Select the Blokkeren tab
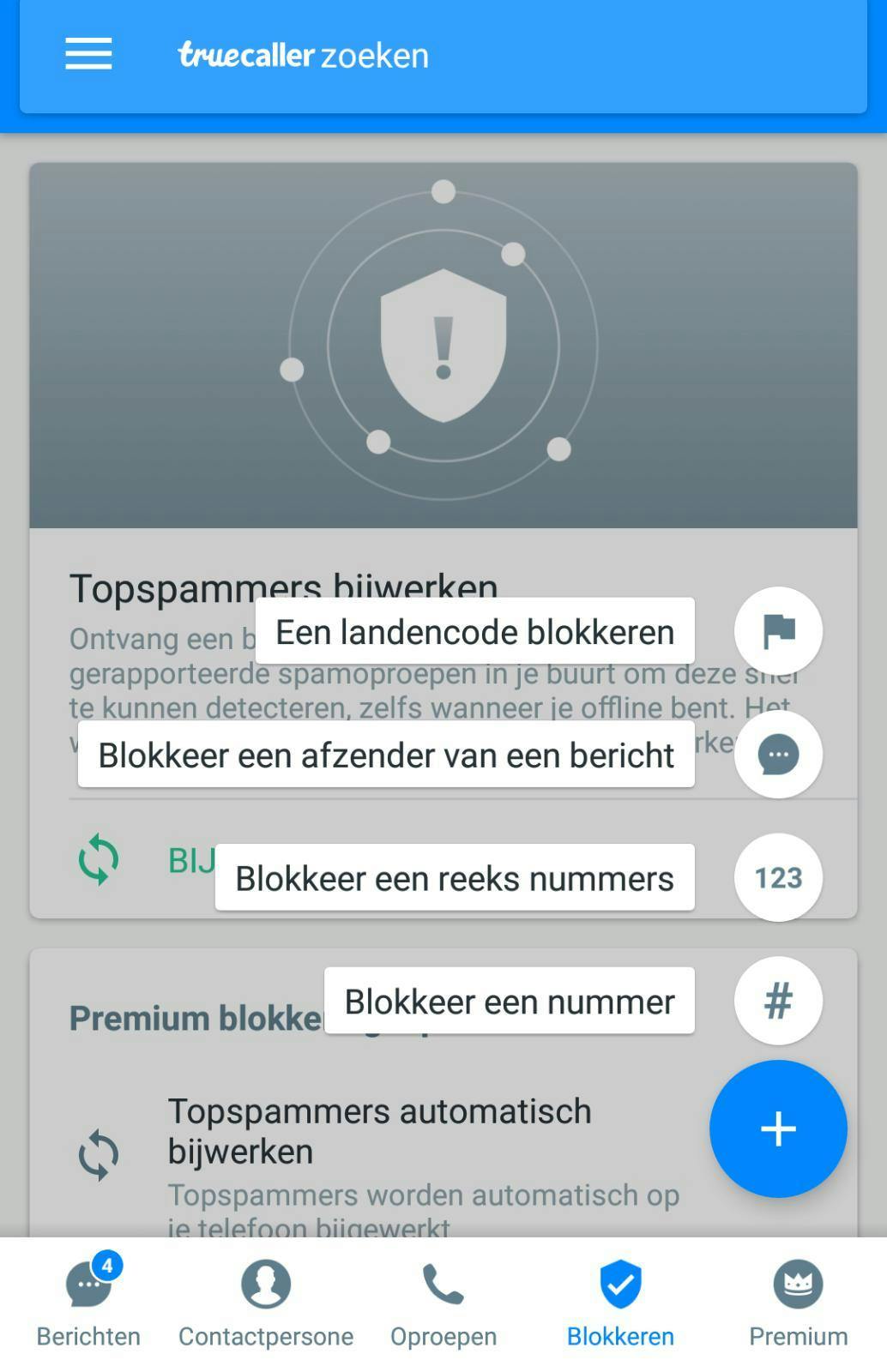The height and width of the screenshot is (1372, 887). [x=620, y=1303]
